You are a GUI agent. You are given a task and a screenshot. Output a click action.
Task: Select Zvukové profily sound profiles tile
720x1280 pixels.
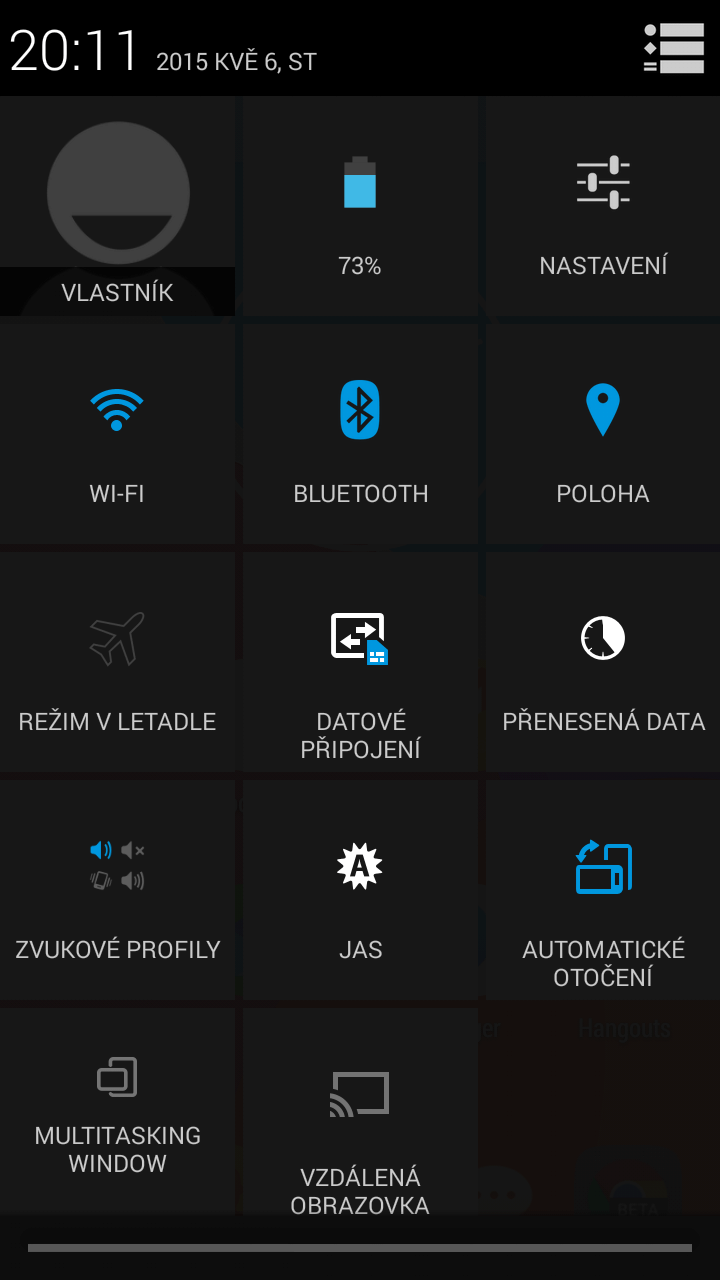(117, 890)
